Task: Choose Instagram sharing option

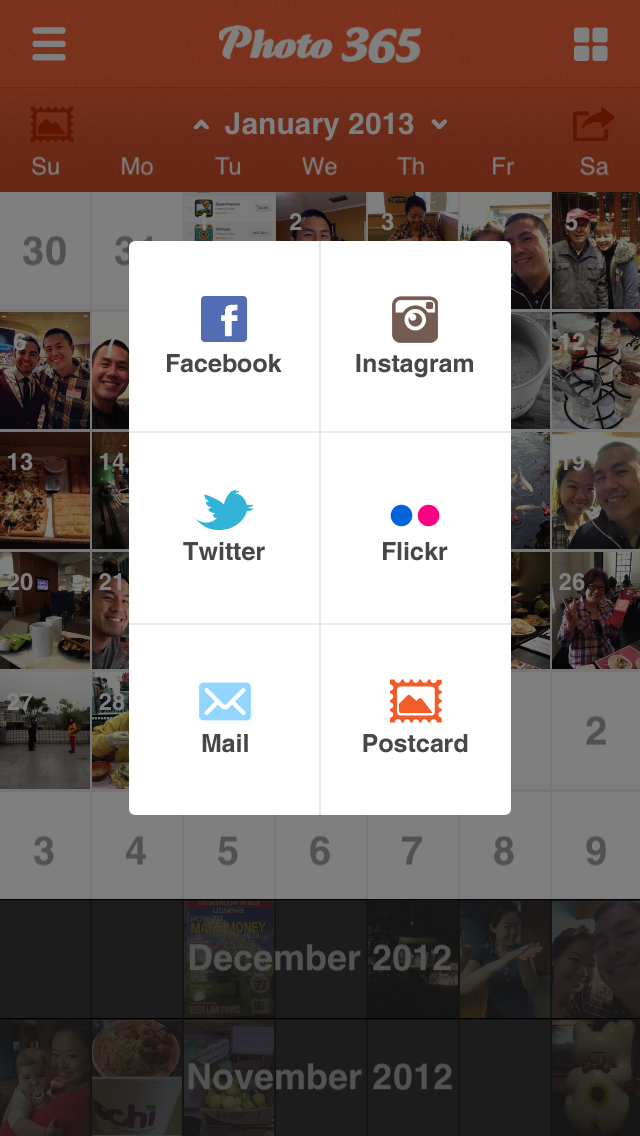Action: (414, 336)
